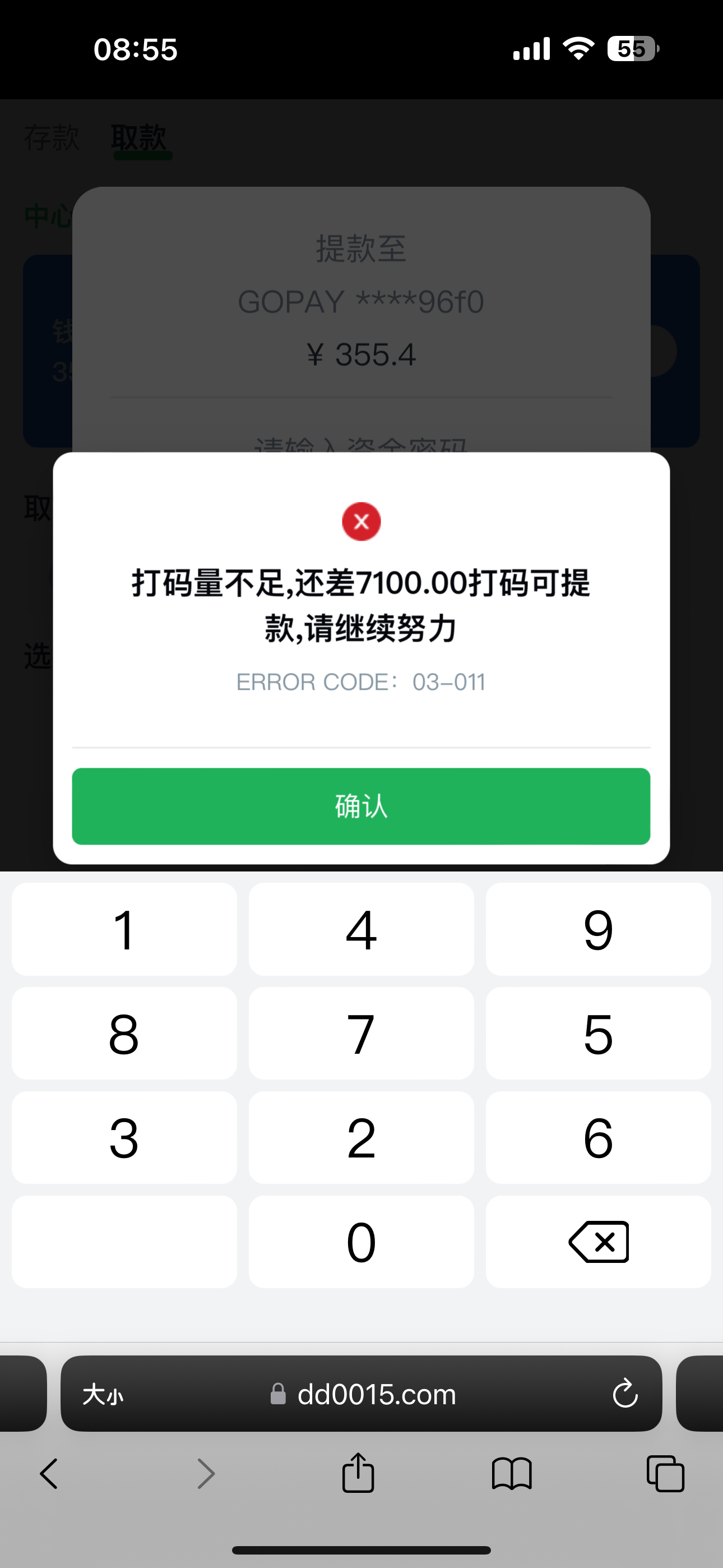Viewport: 723px width, 1568px height.
Task: Open the Safari bookmarks icon
Action: (x=513, y=1474)
